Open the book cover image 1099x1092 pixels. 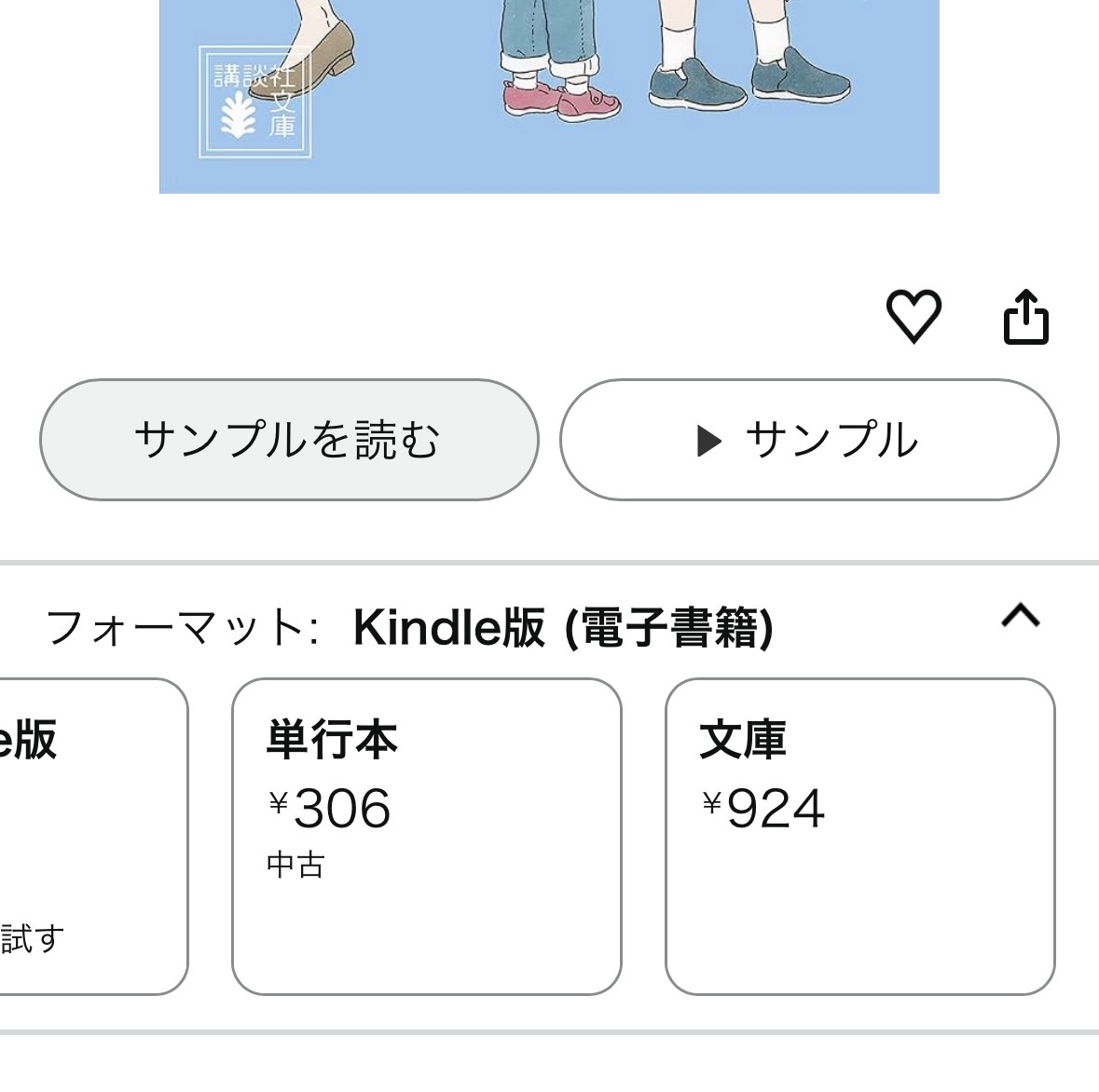pyautogui.click(x=548, y=93)
